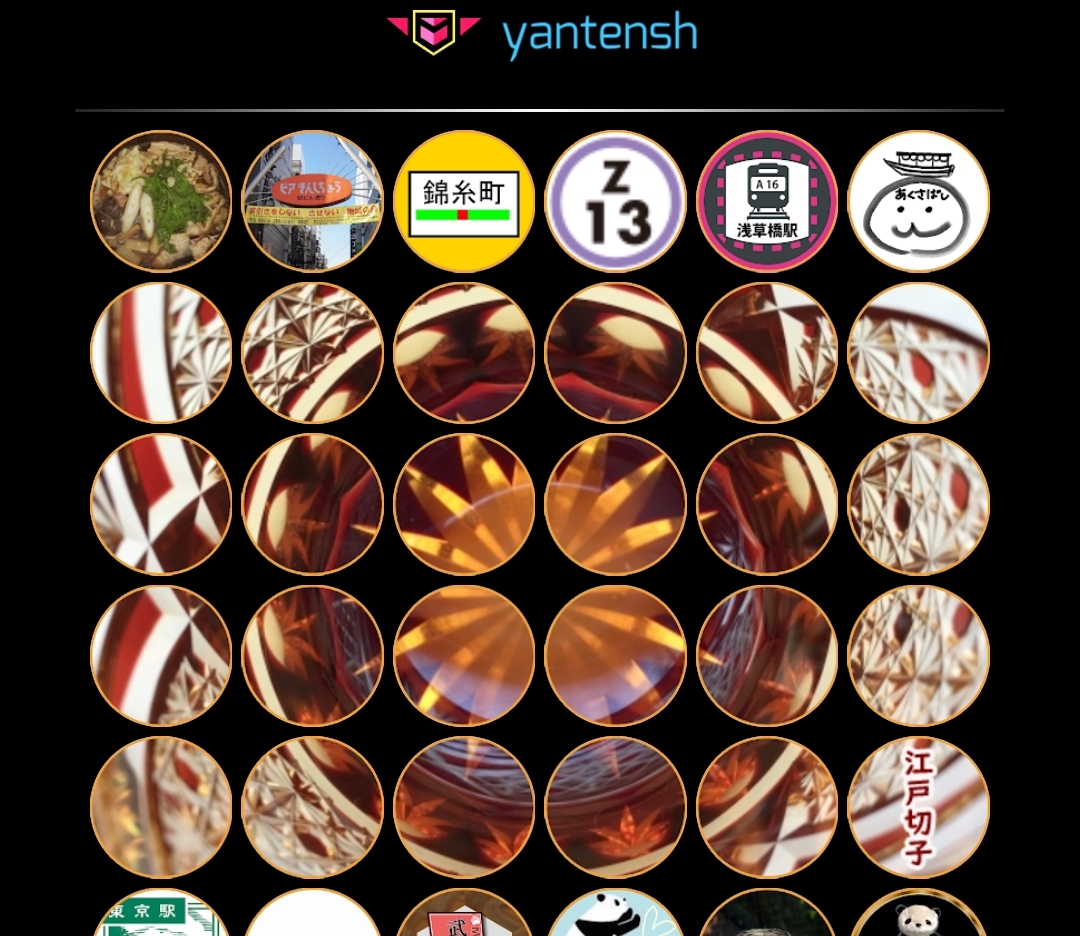This screenshot has width=1080, height=936.
Task: Open the 江戸切子 labeled mission medal
Action: [x=918, y=807]
